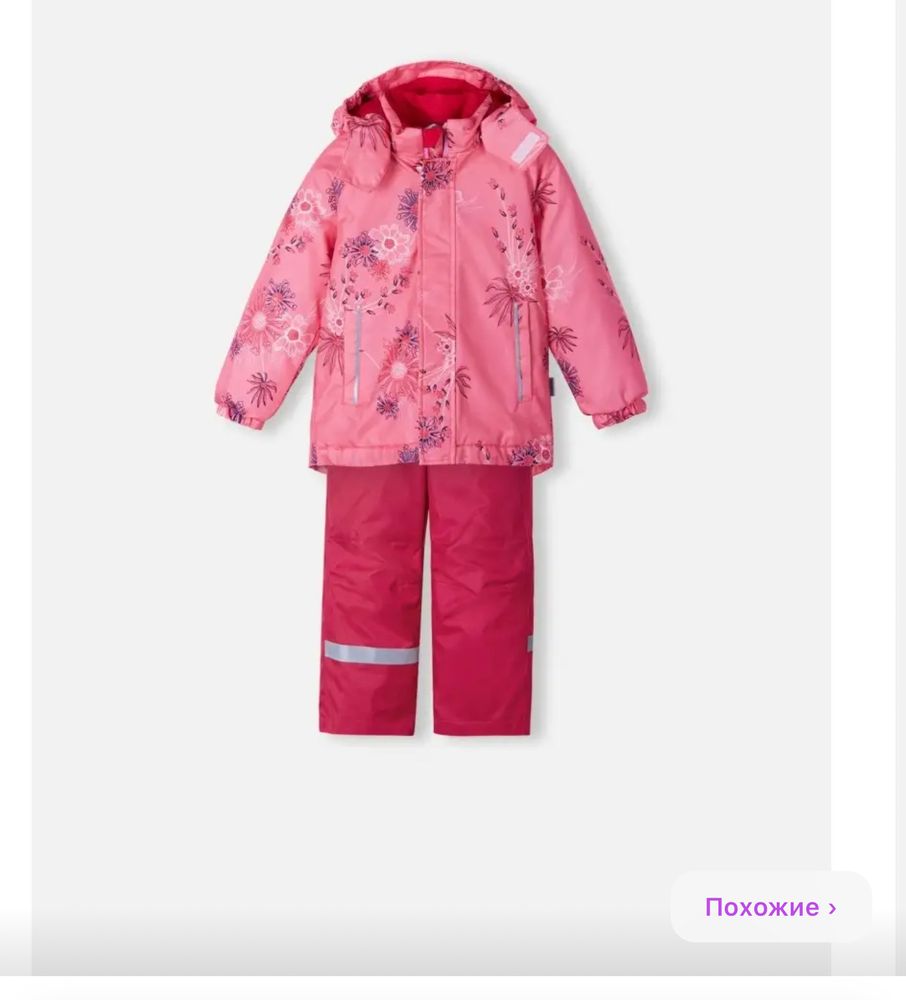Open similar items via Похожие button
The image size is (906, 1000).
[x=770, y=907]
